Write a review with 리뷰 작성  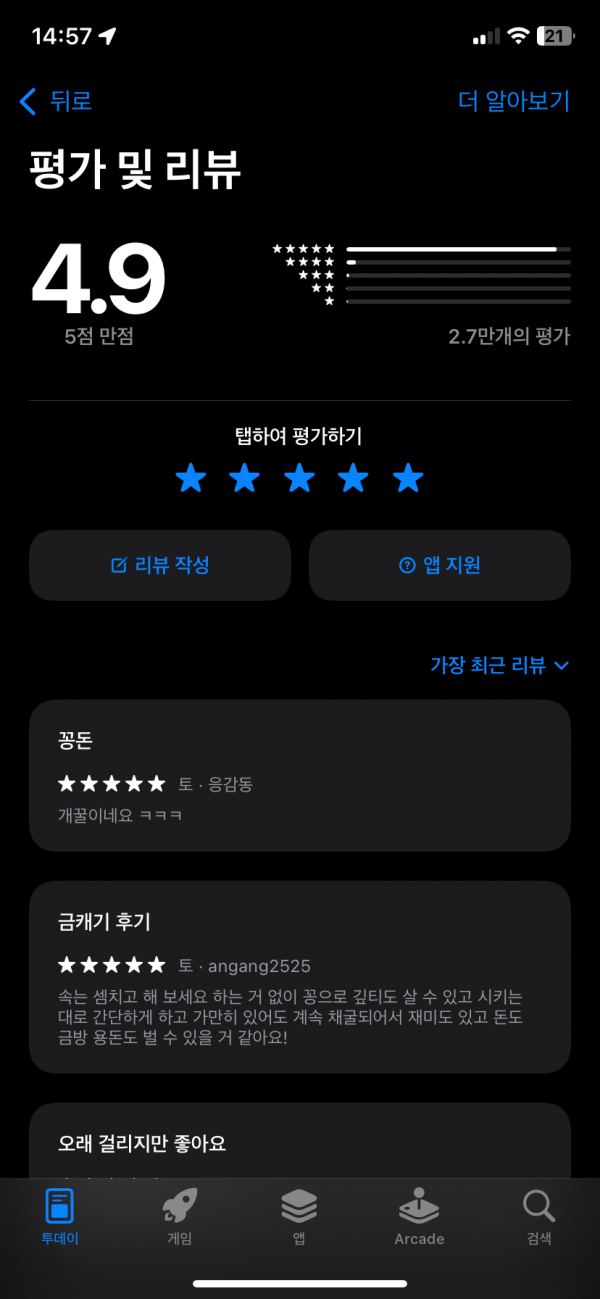click(x=160, y=565)
